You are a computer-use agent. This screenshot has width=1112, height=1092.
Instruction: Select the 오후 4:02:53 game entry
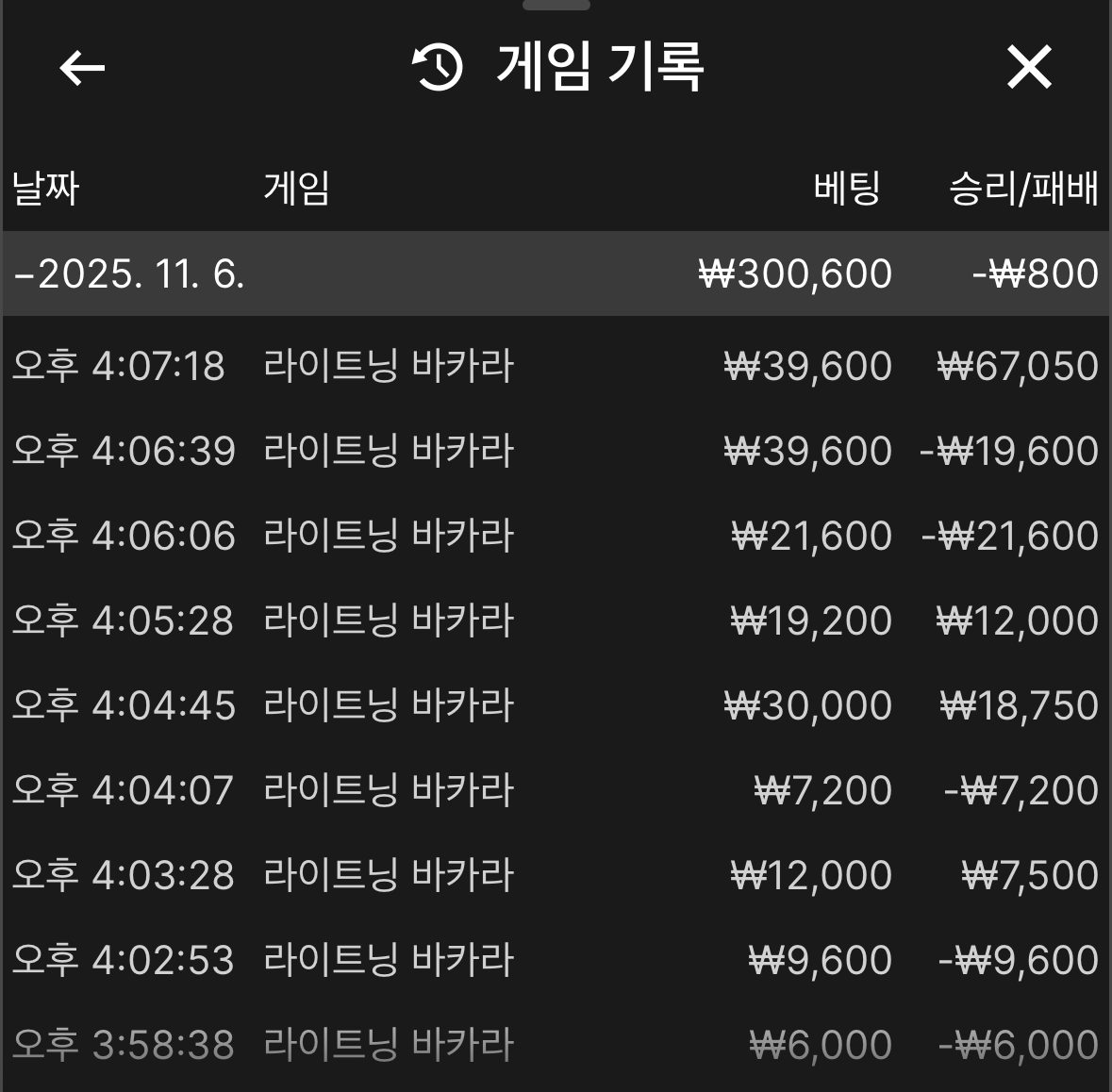click(555, 960)
